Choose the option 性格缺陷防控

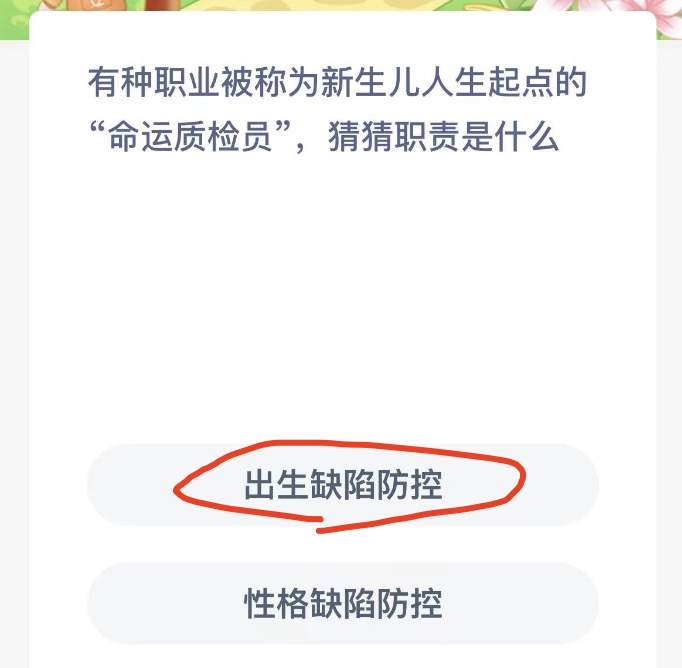tap(342, 603)
